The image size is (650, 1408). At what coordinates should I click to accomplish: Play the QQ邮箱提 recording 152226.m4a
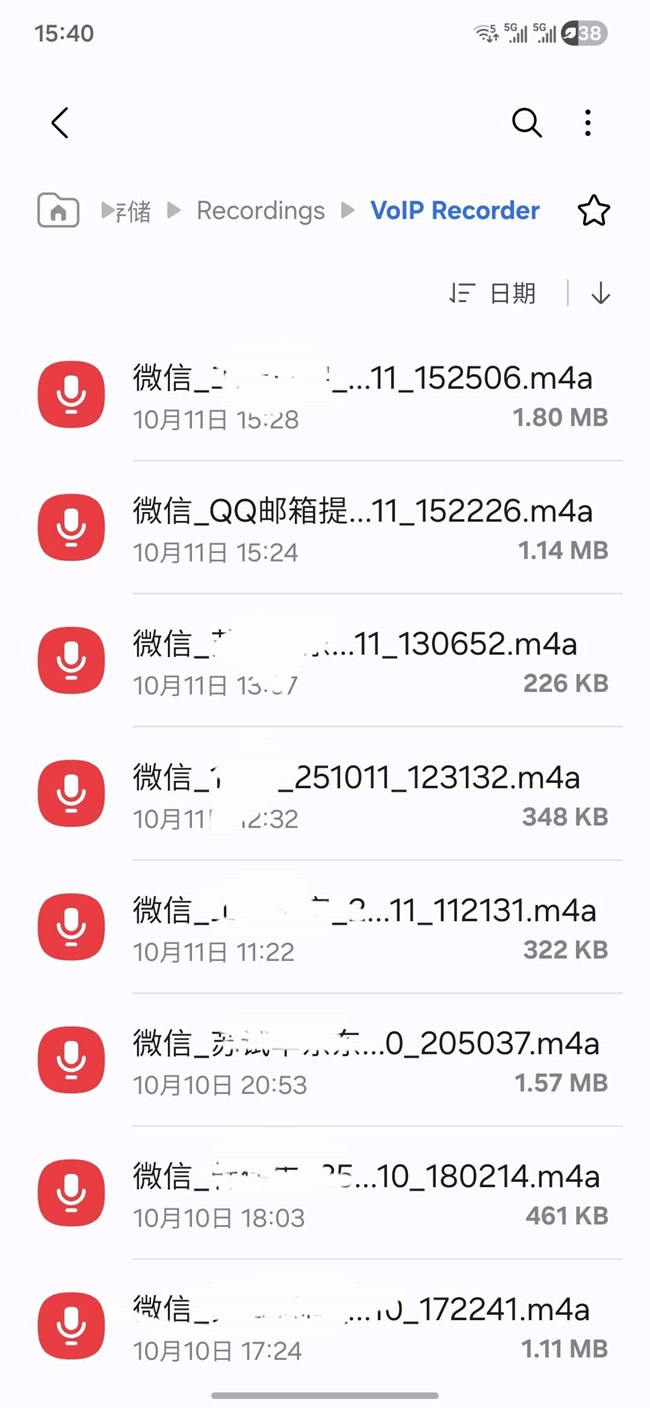point(362,528)
